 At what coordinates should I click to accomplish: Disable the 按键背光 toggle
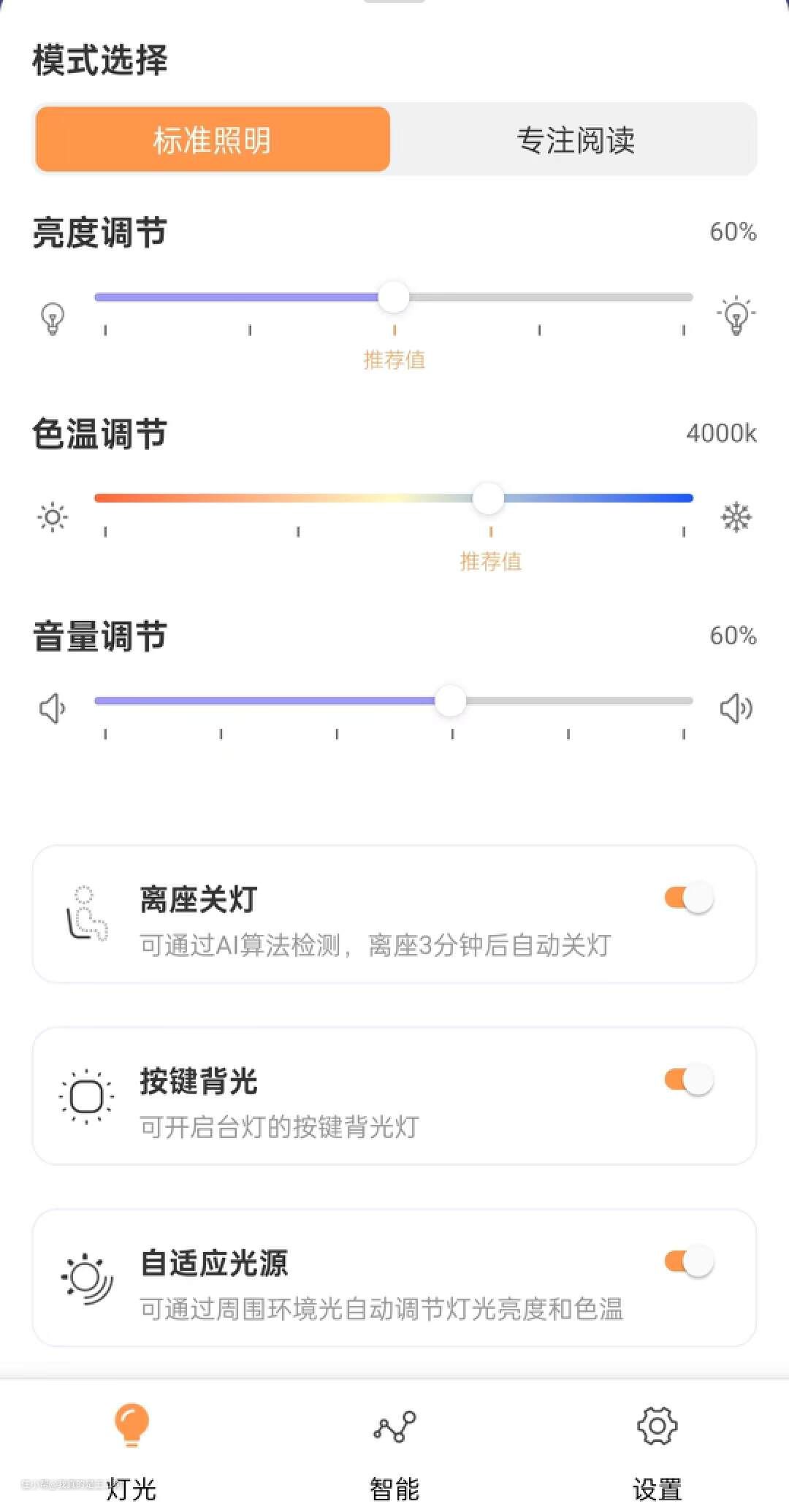(689, 1080)
